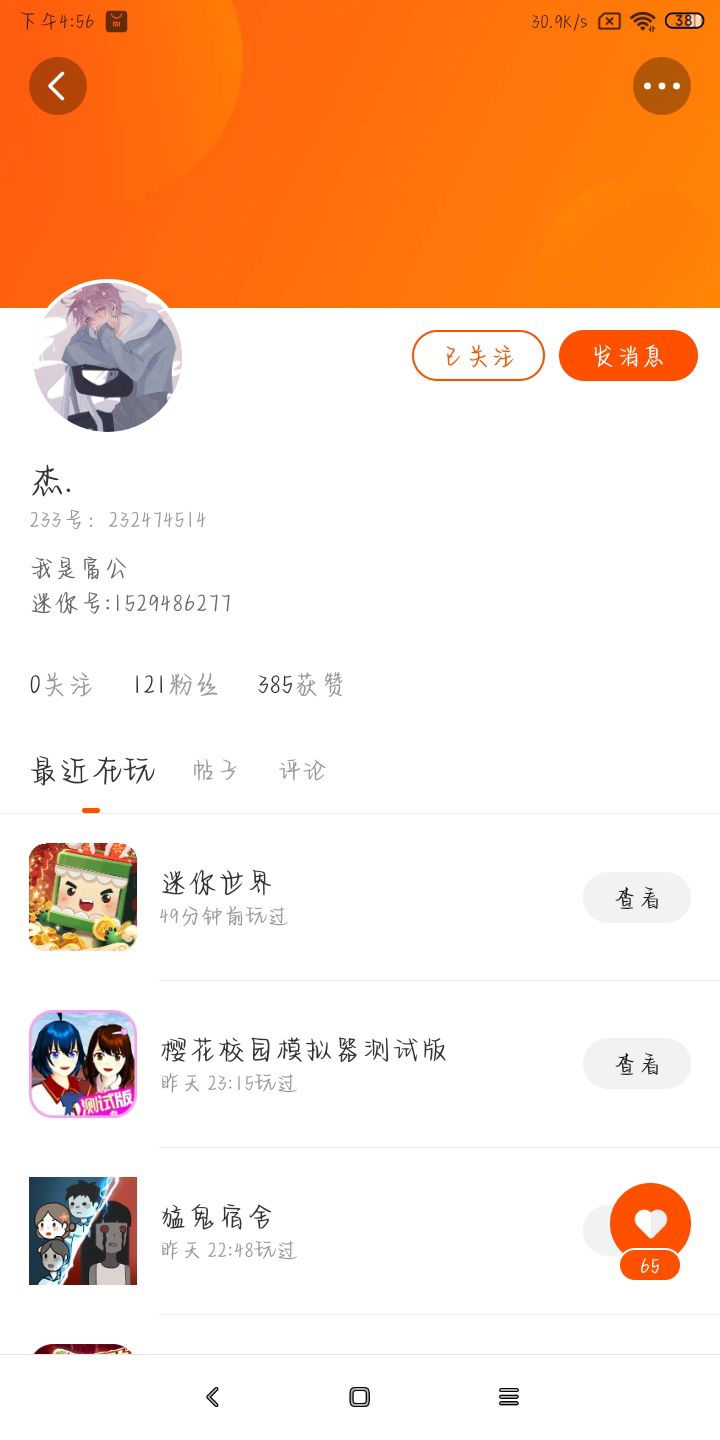Open recent apps from navigation bar
Image resolution: width=720 pixels, height=1440 pixels.
tap(509, 1397)
